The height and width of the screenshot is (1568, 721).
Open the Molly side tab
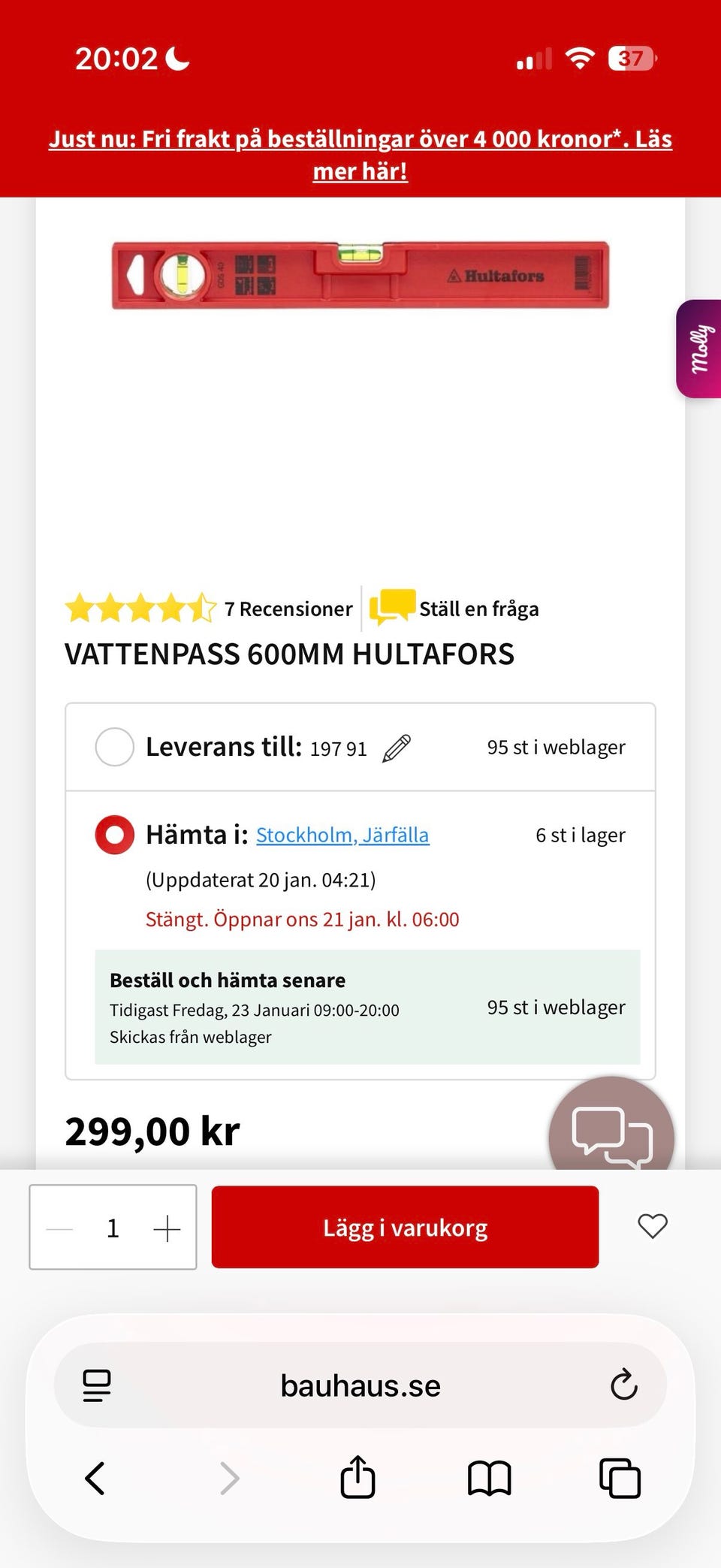699,349
